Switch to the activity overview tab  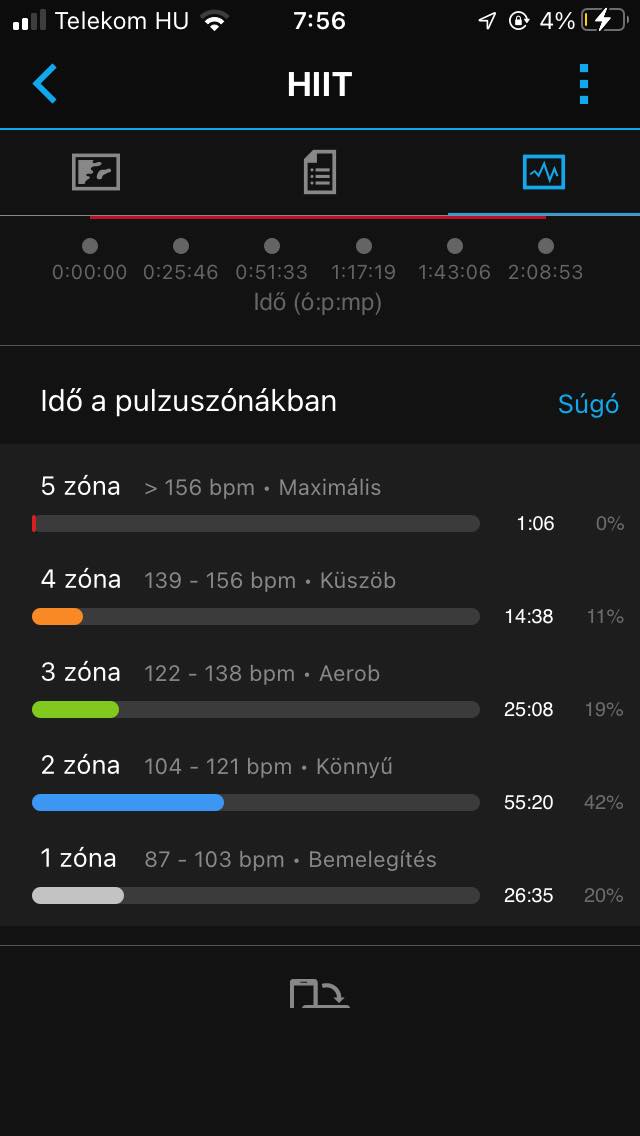96,172
